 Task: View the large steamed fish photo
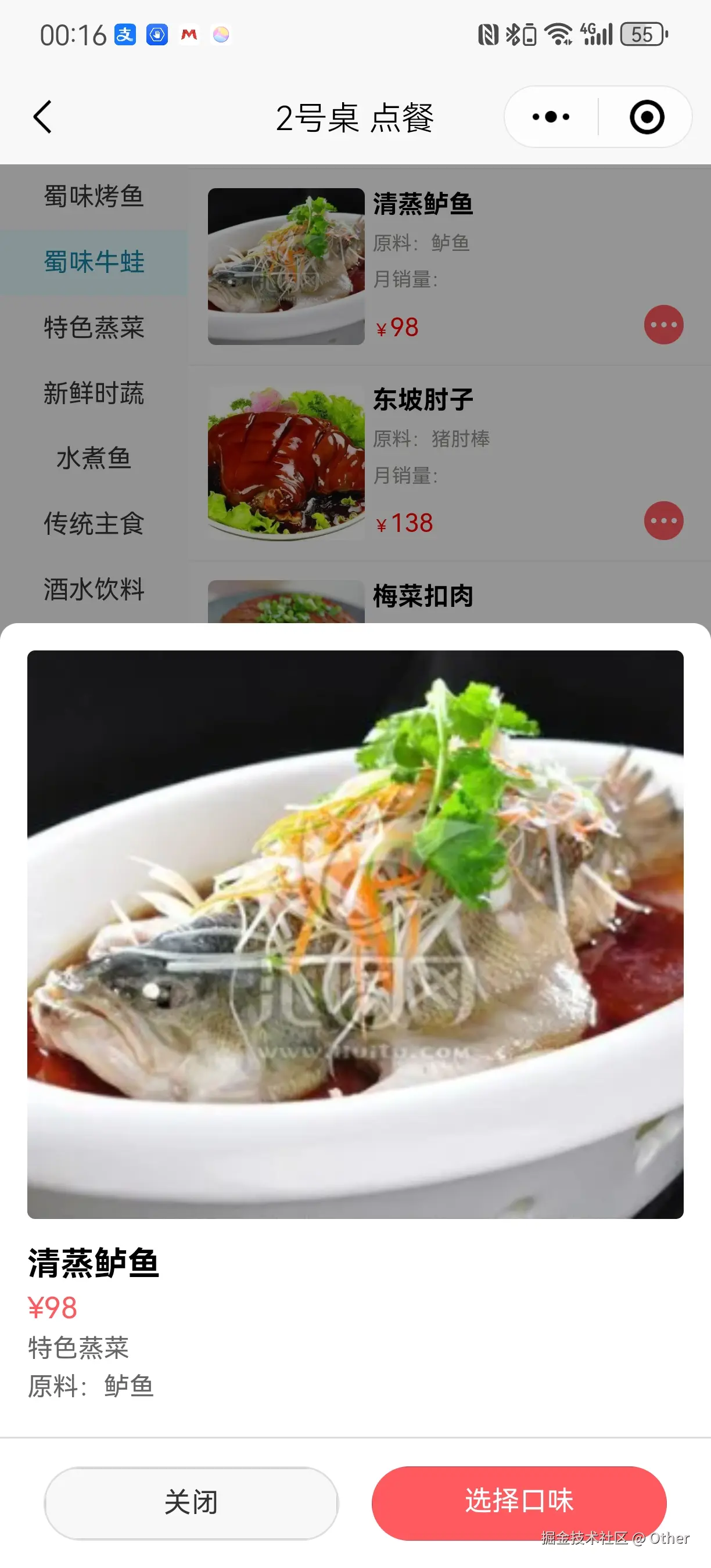tap(355, 932)
